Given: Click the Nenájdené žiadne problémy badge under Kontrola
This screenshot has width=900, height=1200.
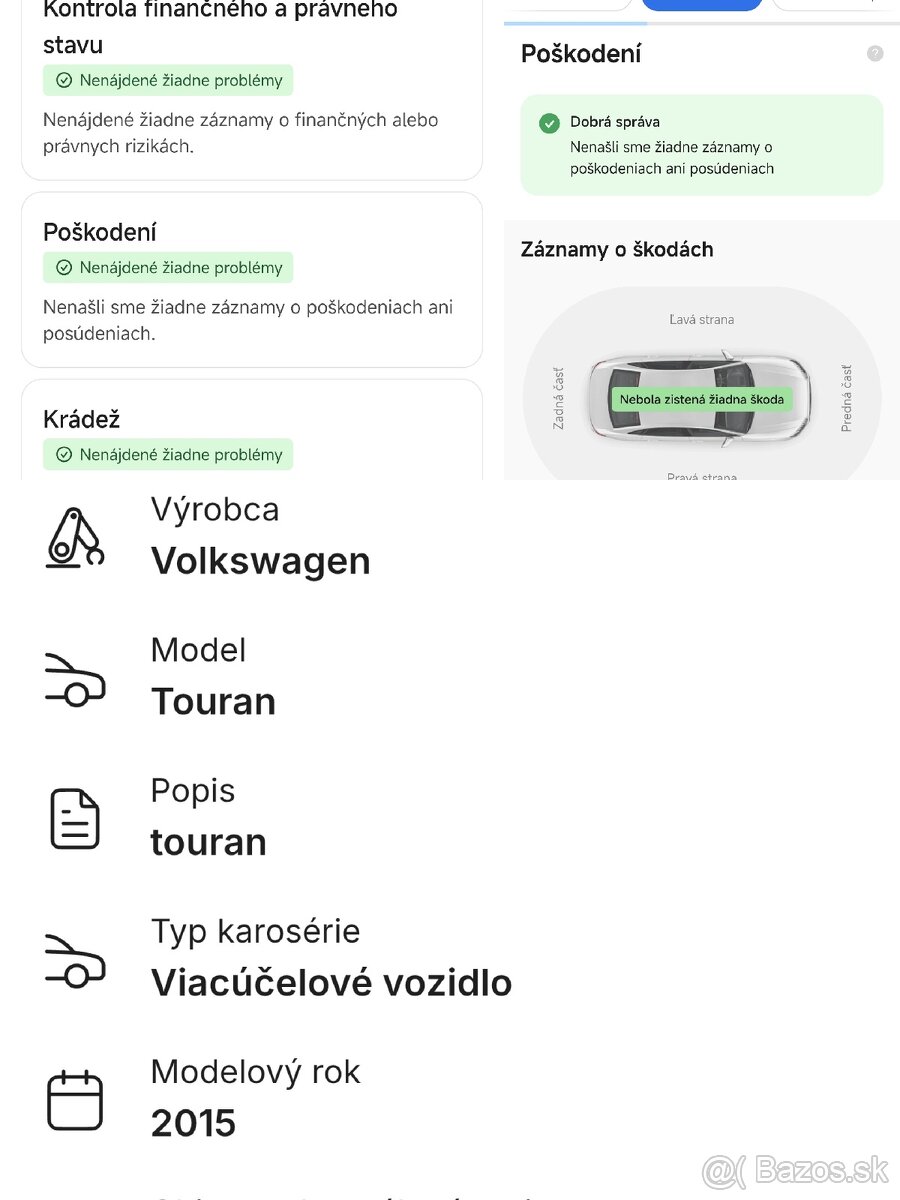Looking at the screenshot, I should (167, 80).
